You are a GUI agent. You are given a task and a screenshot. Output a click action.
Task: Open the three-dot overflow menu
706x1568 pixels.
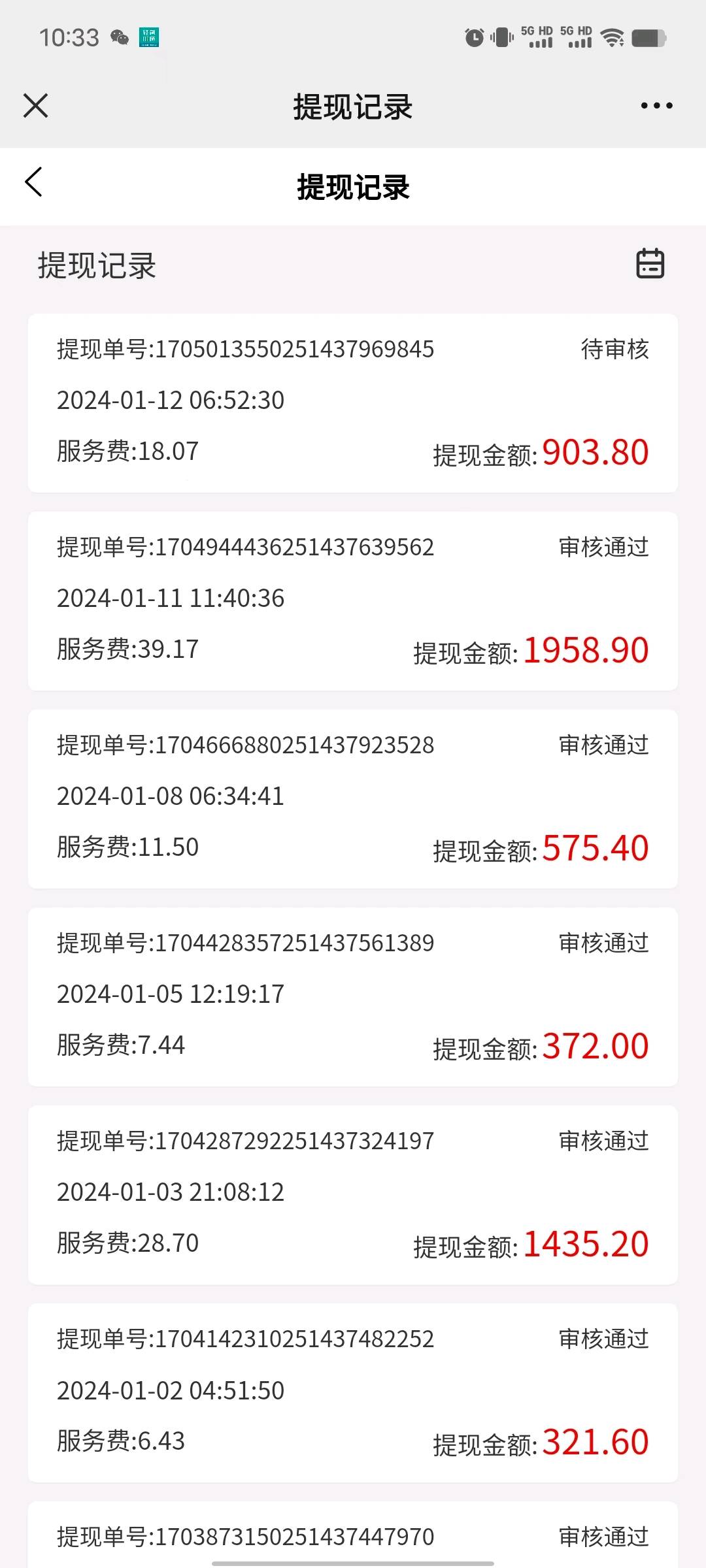coord(656,106)
